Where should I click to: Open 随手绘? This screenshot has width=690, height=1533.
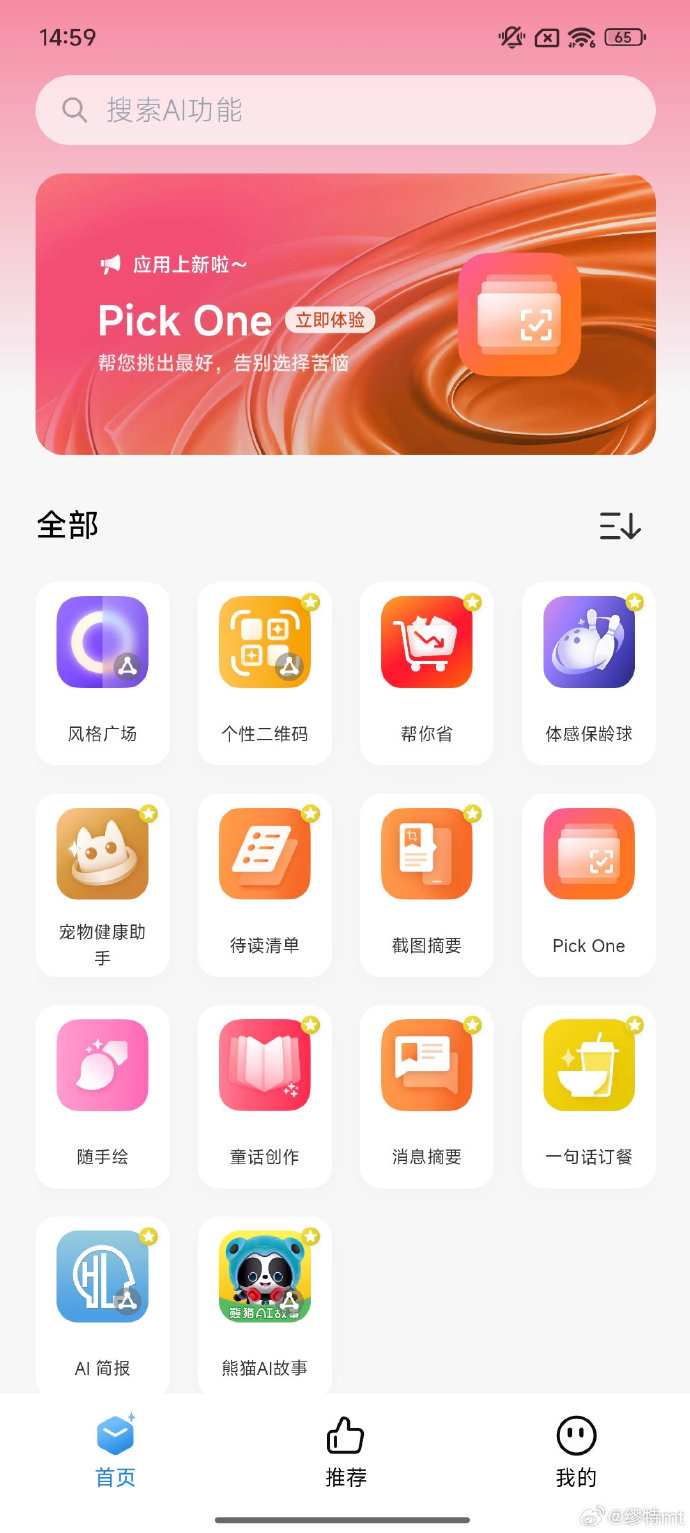[x=102, y=1096]
